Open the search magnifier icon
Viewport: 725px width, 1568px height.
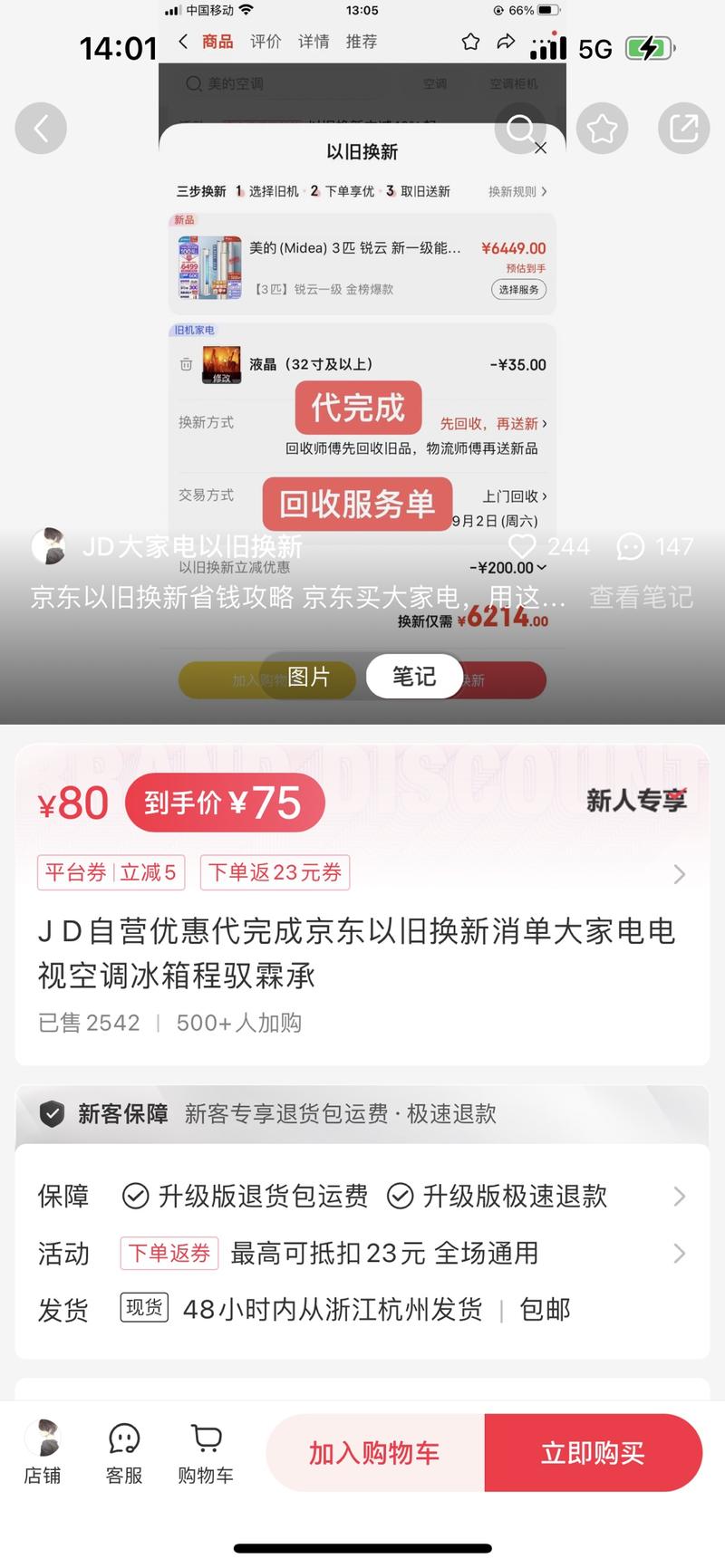(520, 129)
